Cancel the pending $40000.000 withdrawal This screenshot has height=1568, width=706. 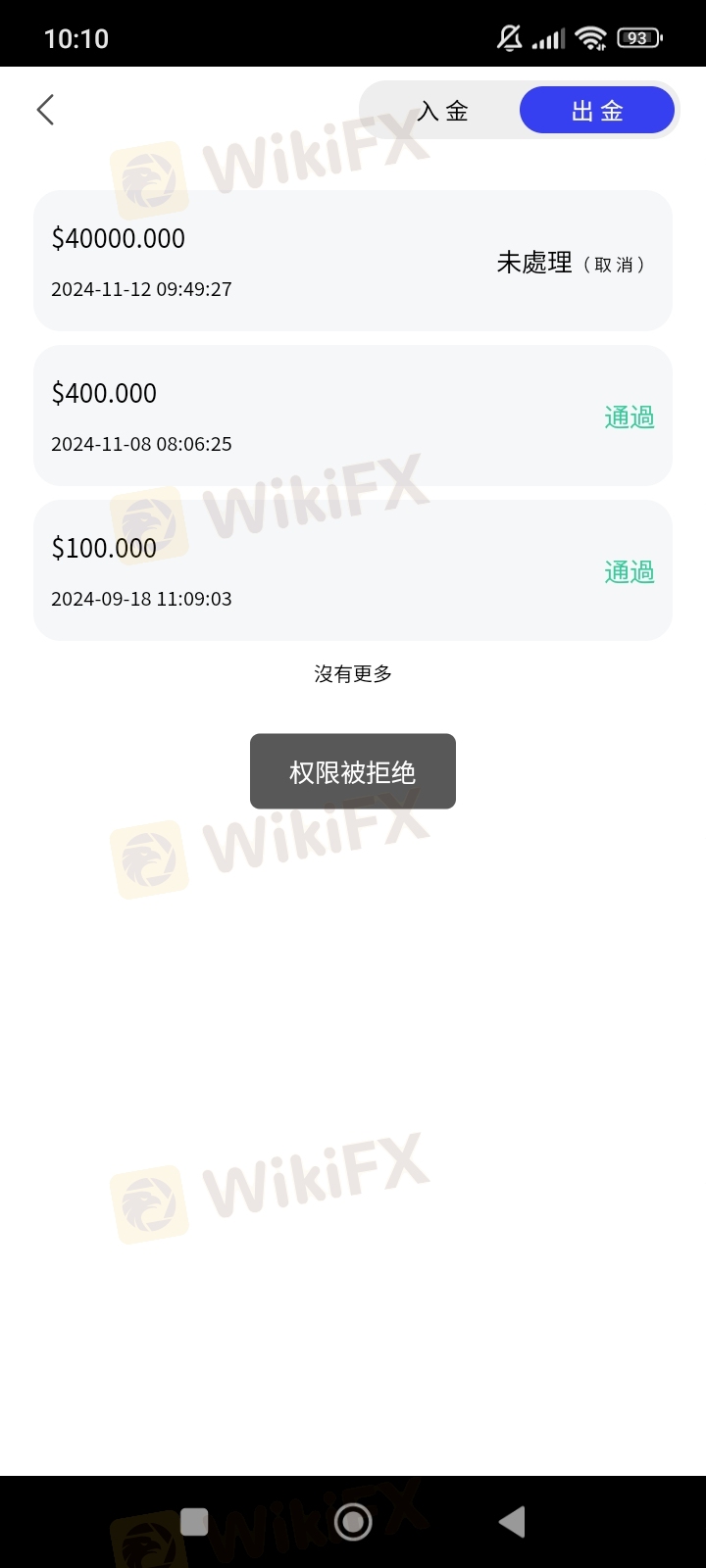pos(615,265)
